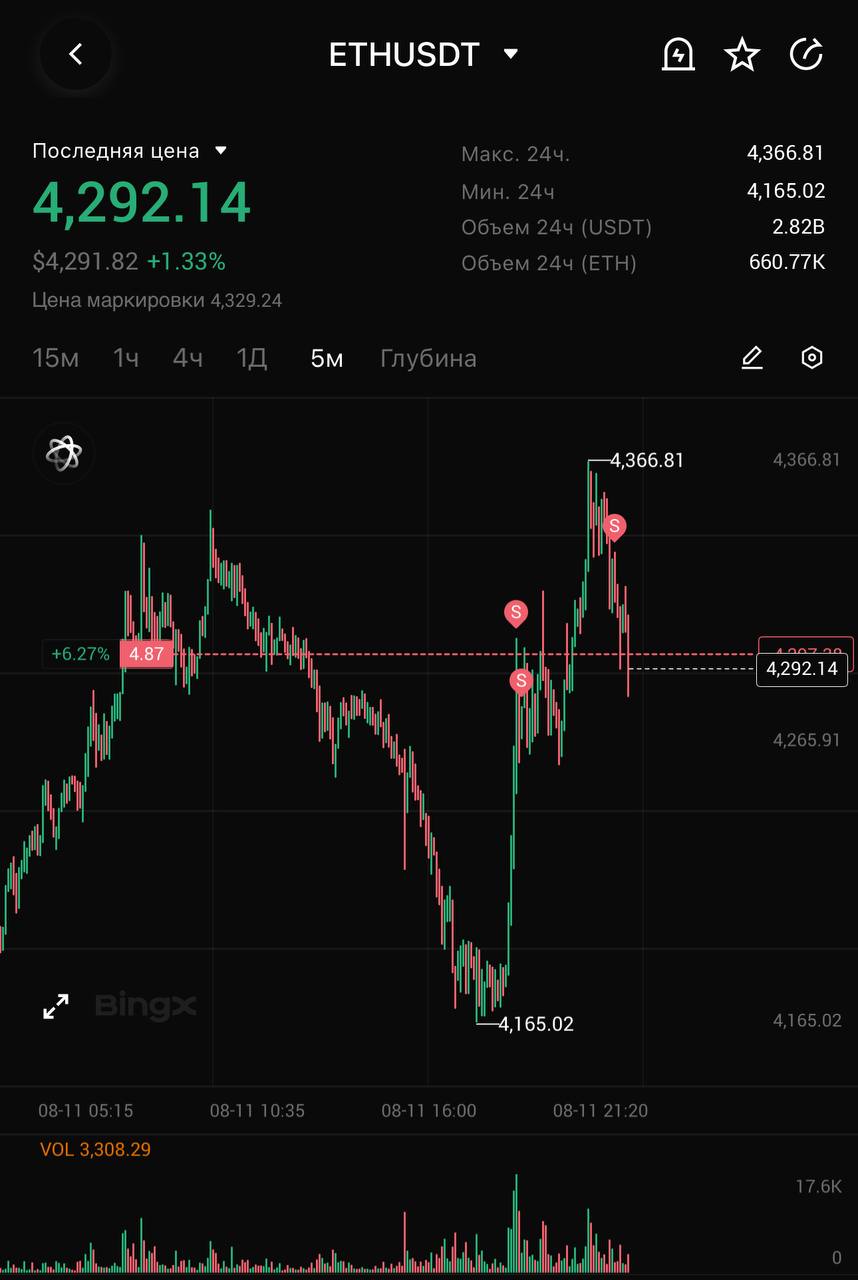Image resolution: width=858 pixels, height=1280 pixels.
Task: Open chart indicator settings hexagon icon
Action: [x=812, y=358]
